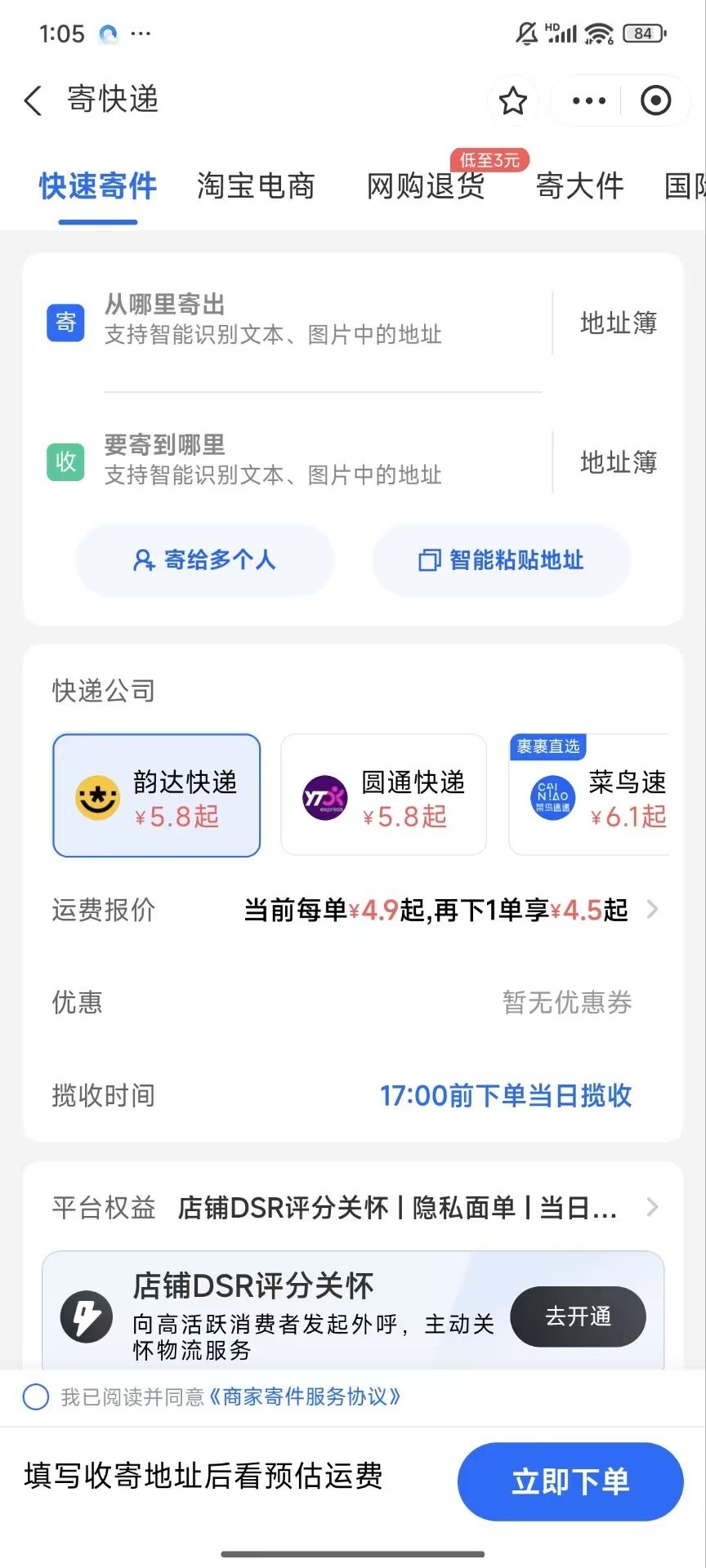Go back from 寄快递 page

point(33,101)
